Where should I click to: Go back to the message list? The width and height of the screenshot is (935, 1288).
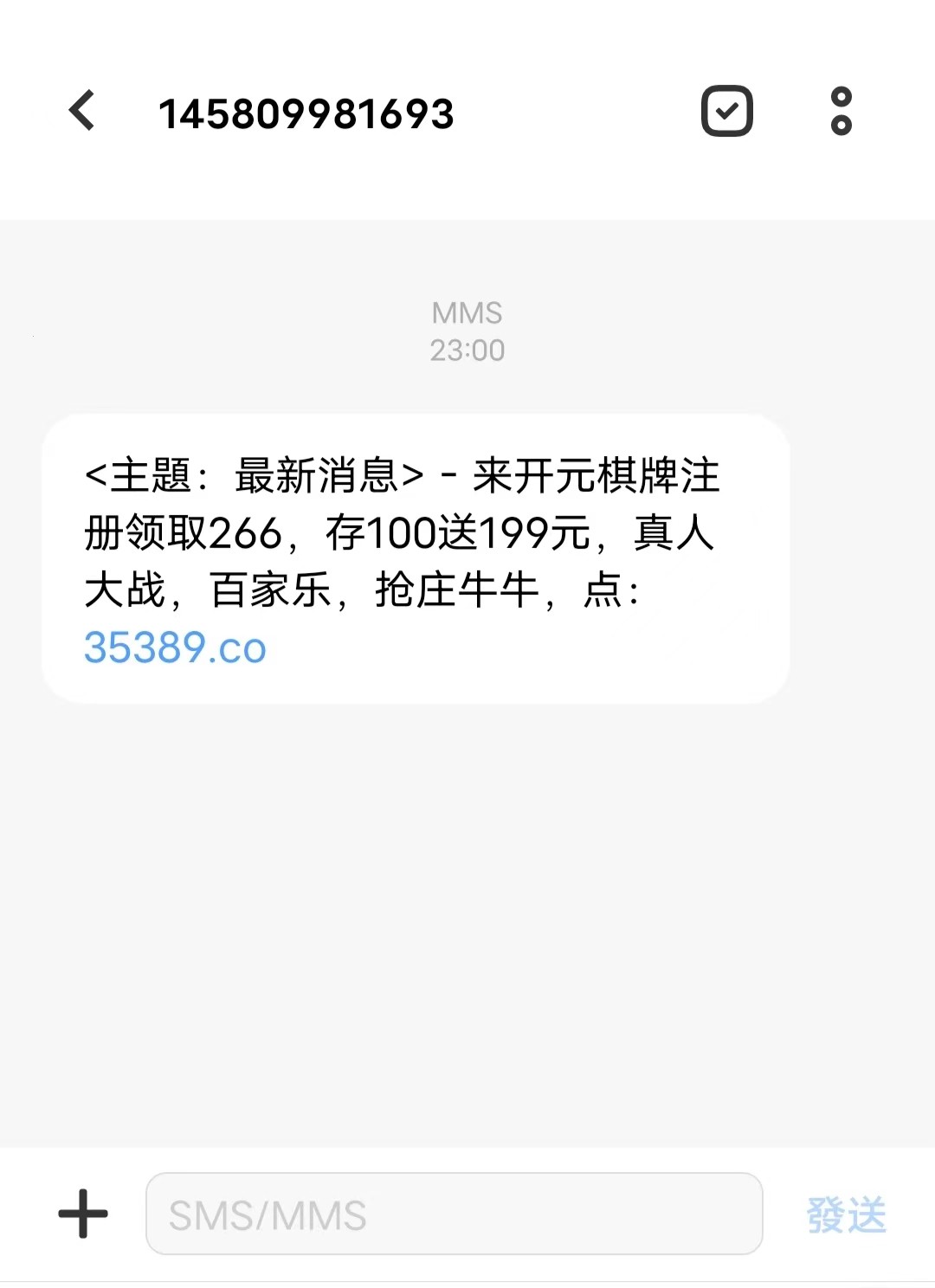[x=82, y=112]
